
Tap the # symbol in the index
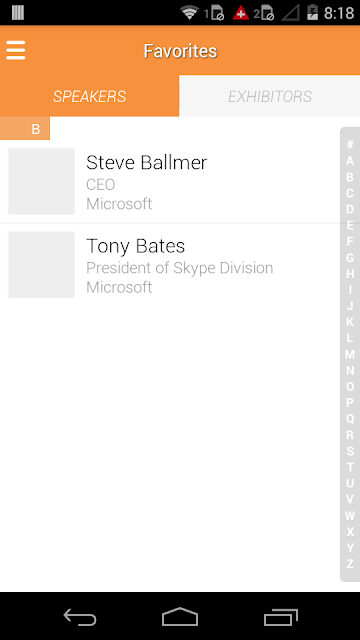click(x=350, y=144)
